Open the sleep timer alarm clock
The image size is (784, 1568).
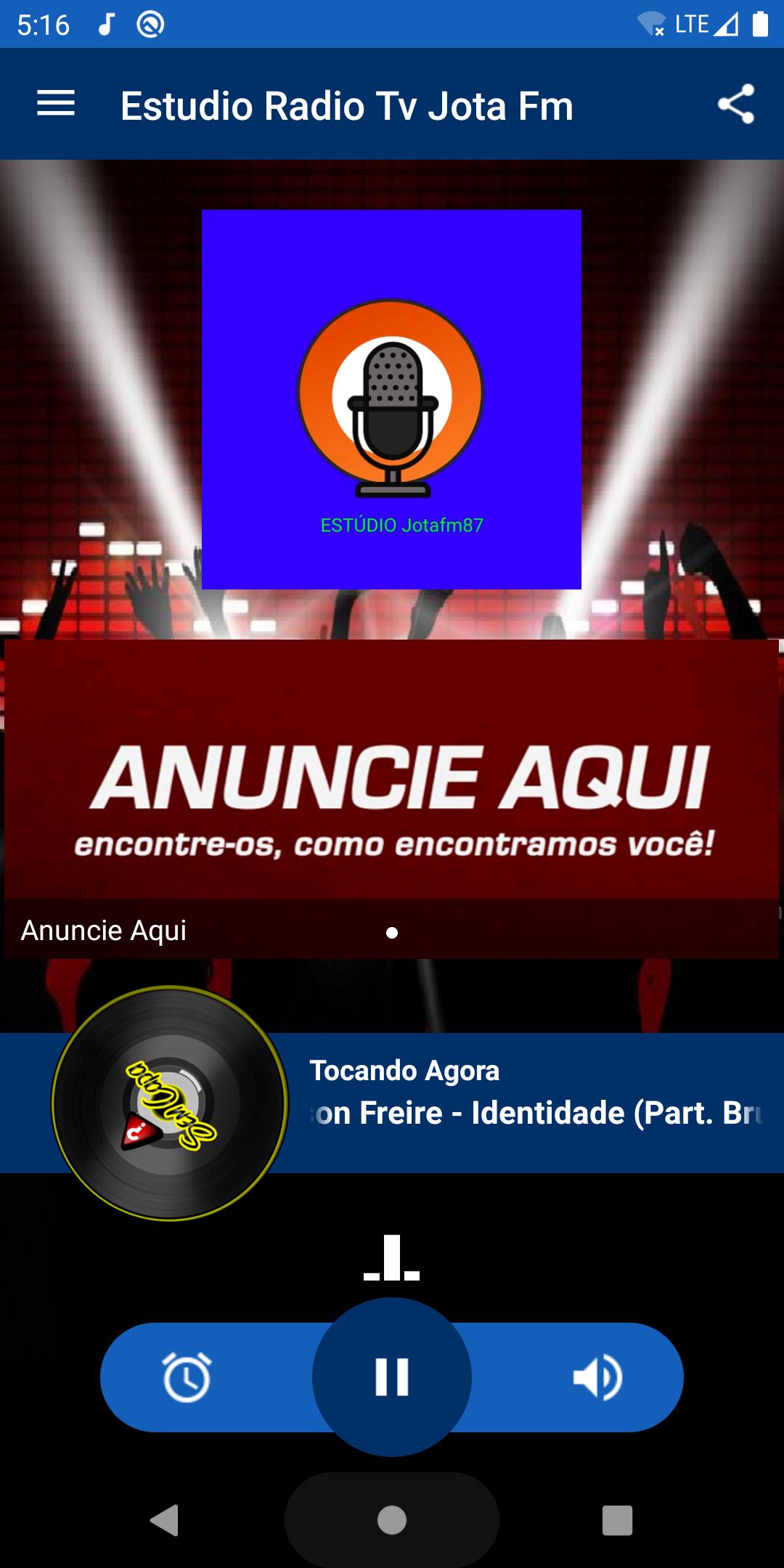click(x=187, y=1377)
